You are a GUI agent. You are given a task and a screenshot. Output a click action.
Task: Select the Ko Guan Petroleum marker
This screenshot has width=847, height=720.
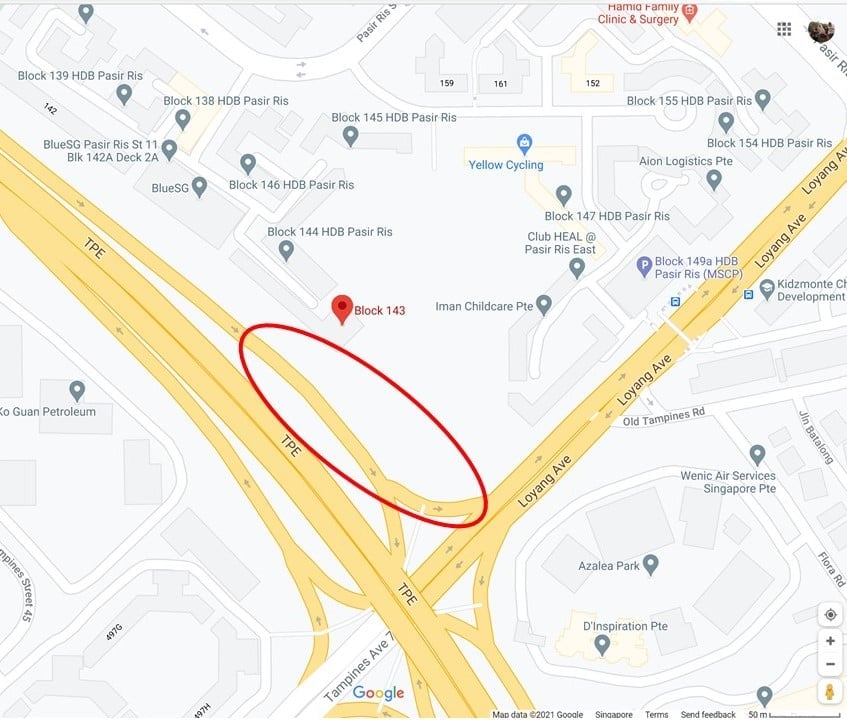pyautogui.click(x=77, y=390)
